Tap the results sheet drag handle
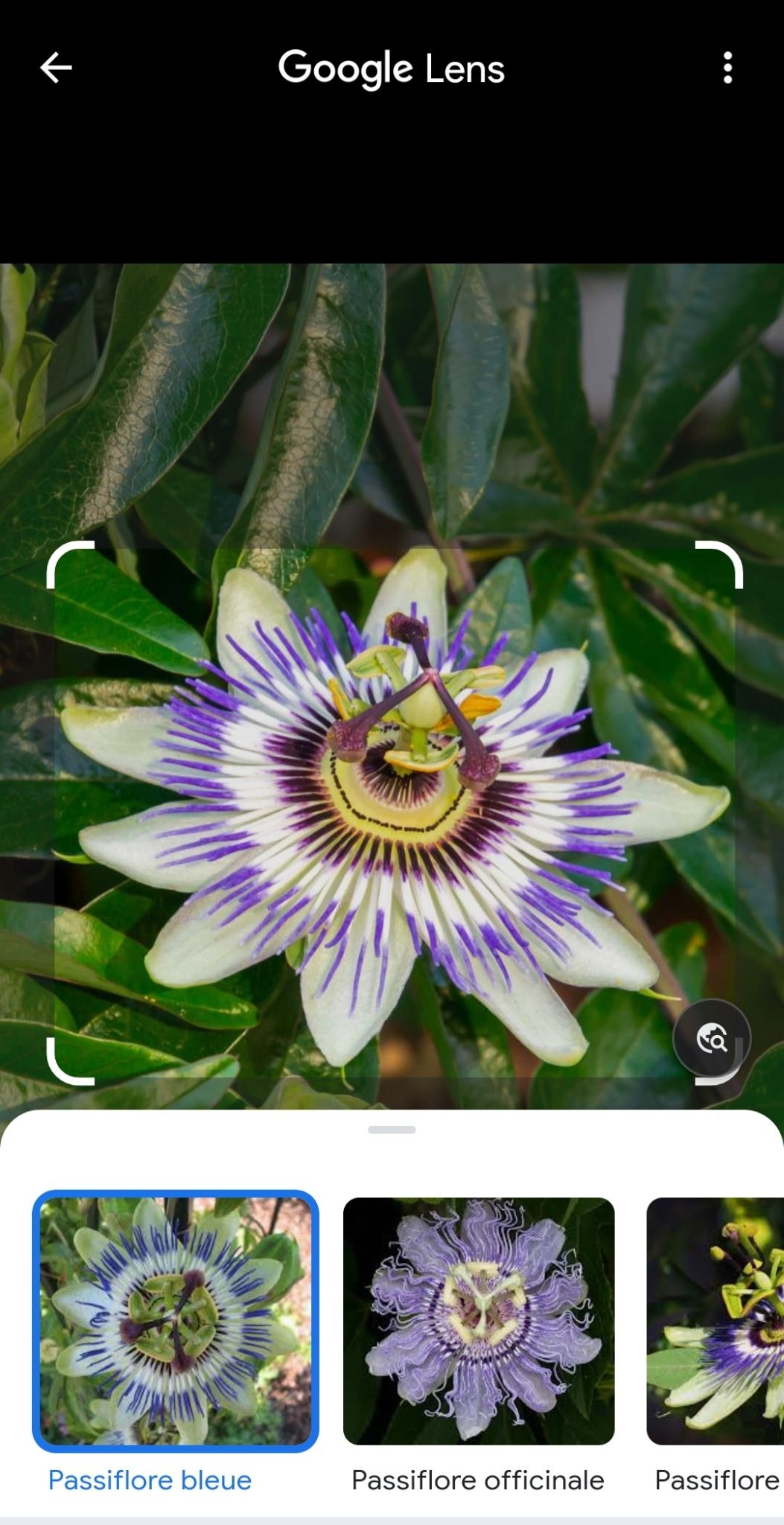The image size is (784, 1525). pos(392,1130)
